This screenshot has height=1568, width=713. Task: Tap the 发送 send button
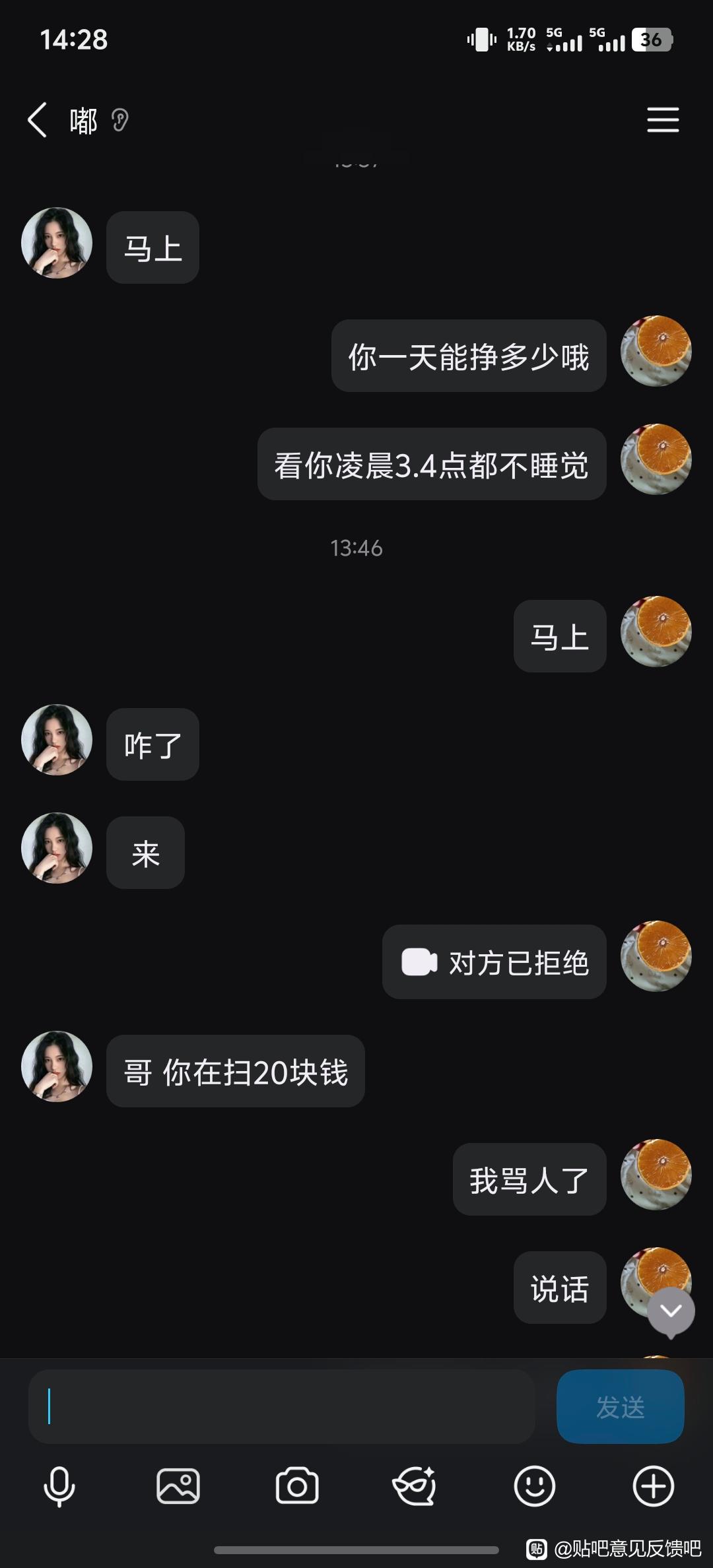620,1406
